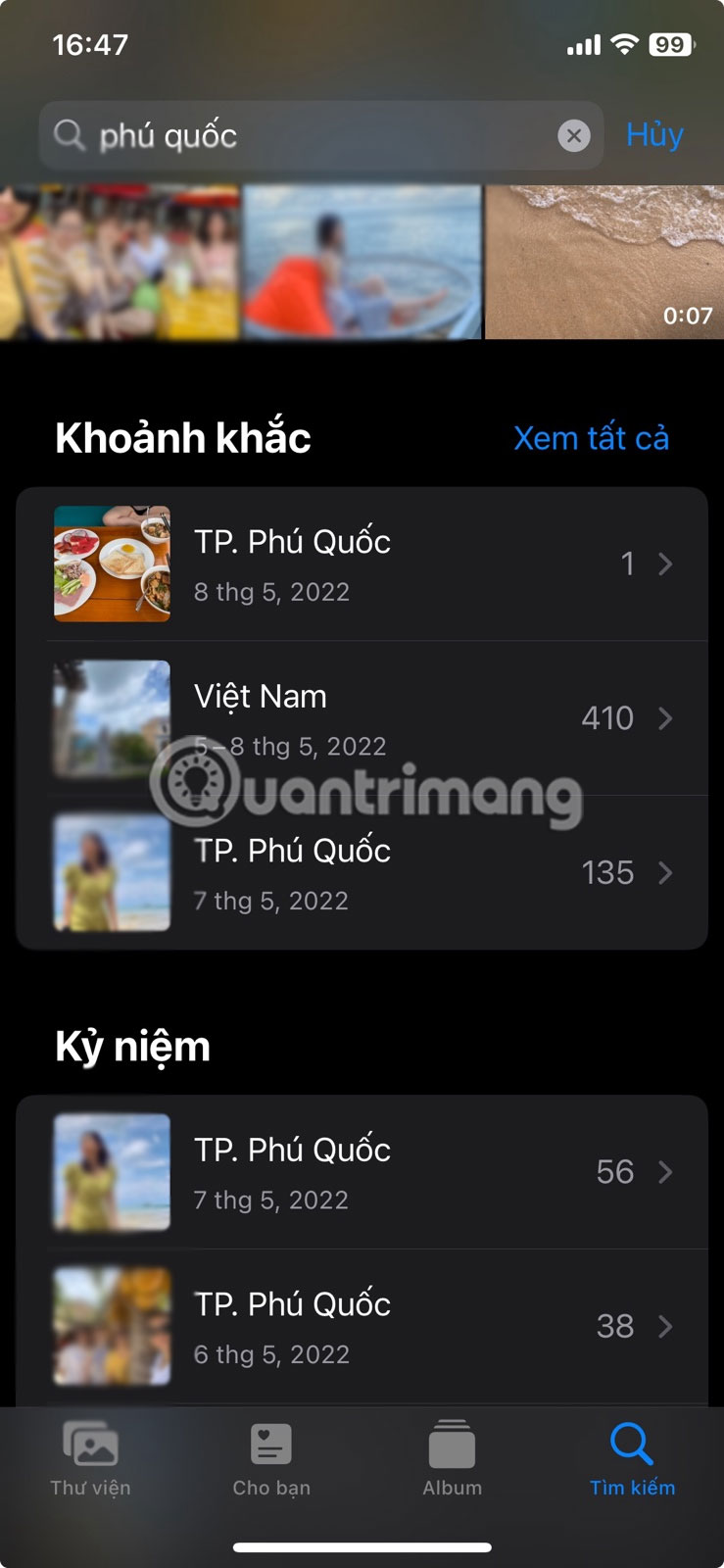
Task: Open the 0:07 beach video result
Action: click(x=604, y=263)
